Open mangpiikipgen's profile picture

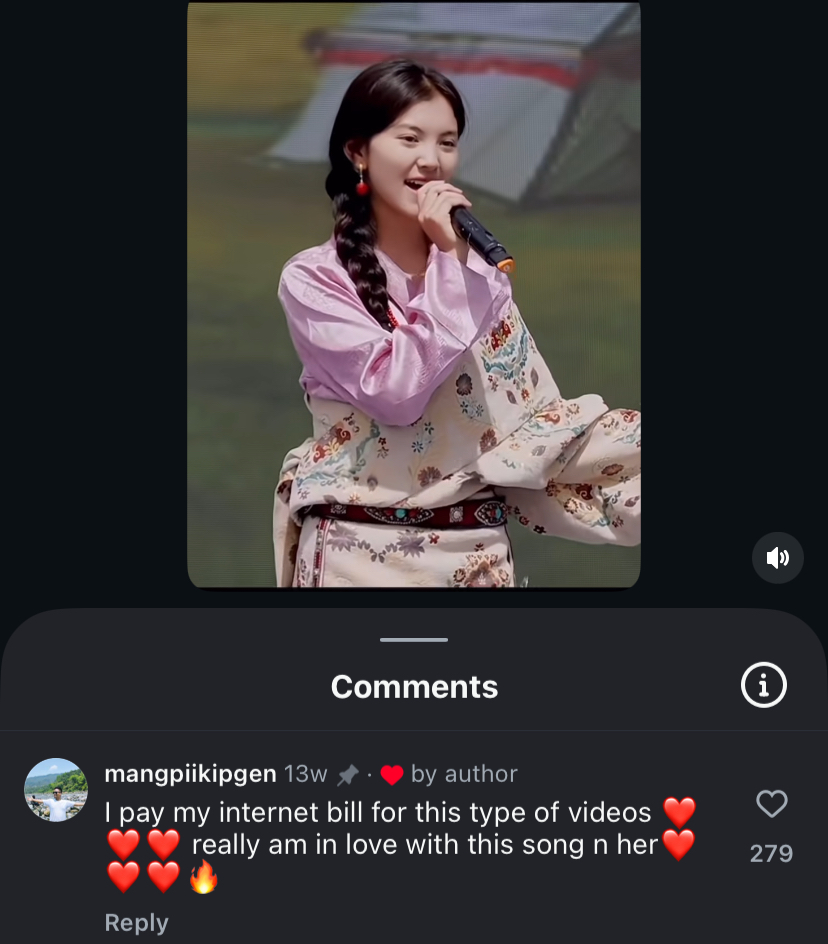56,790
